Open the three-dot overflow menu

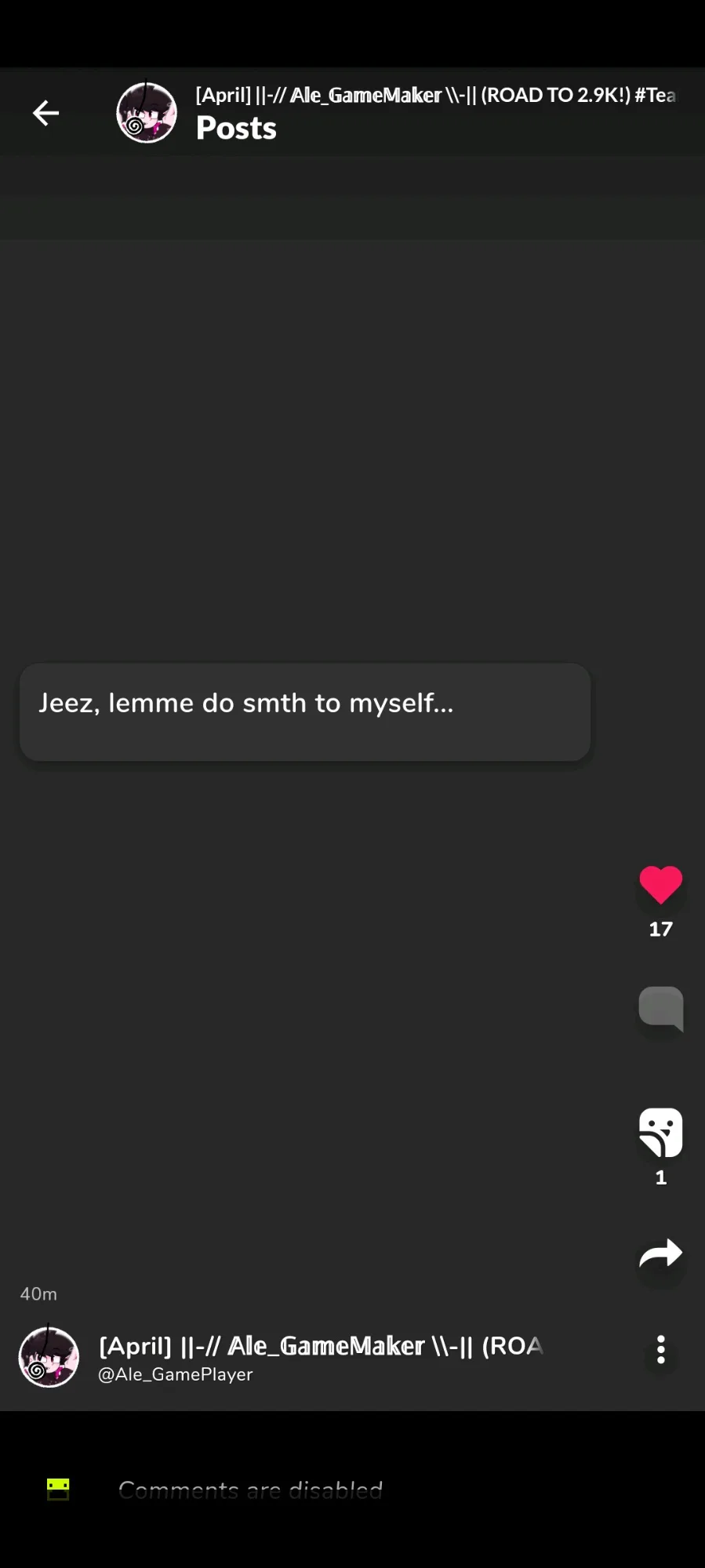(660, 1349)
